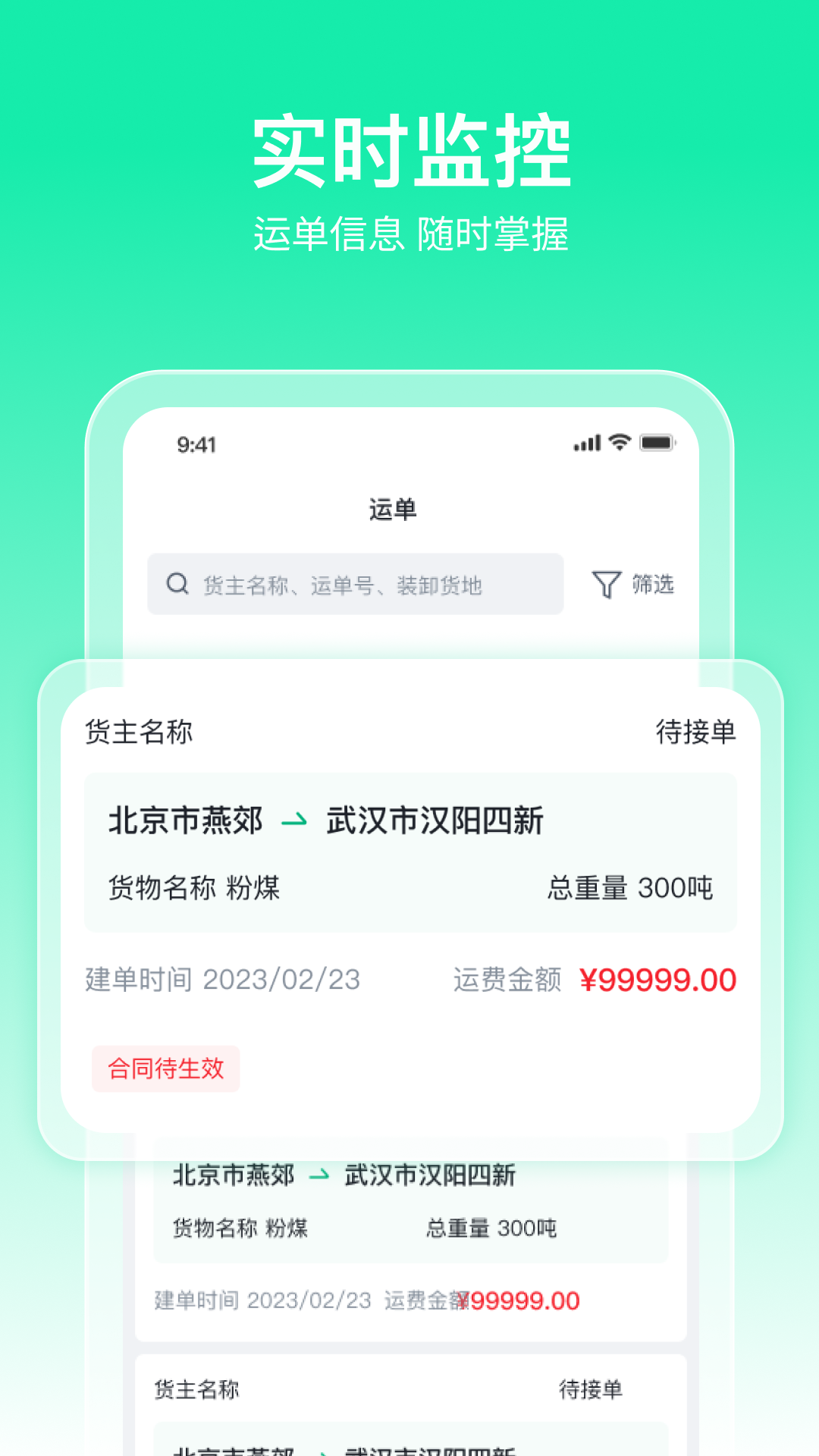Tap the battery indicator icon
The image size is (819, 1456).
[x=657, y=441]
